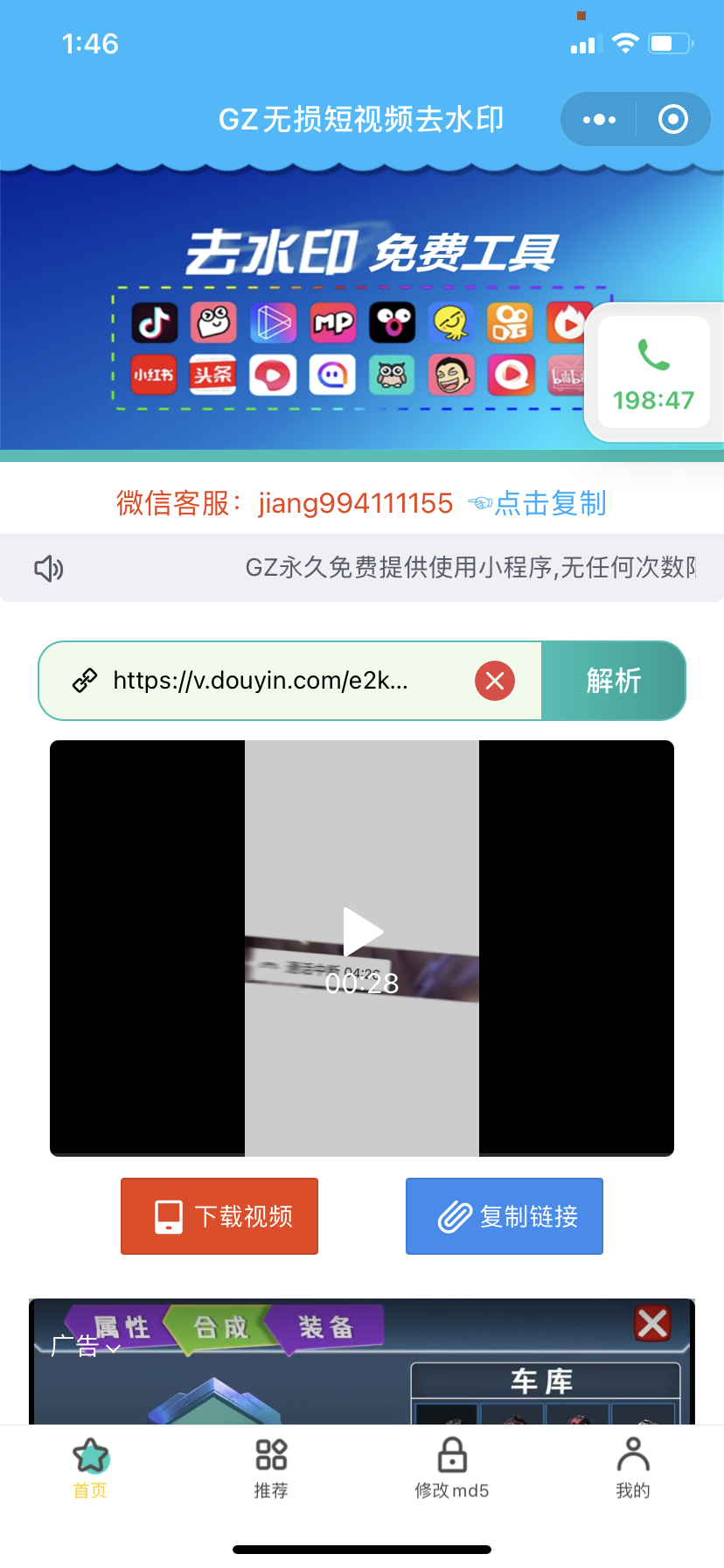
Task: Play the parsed video preview
Action: pos(362,933)
